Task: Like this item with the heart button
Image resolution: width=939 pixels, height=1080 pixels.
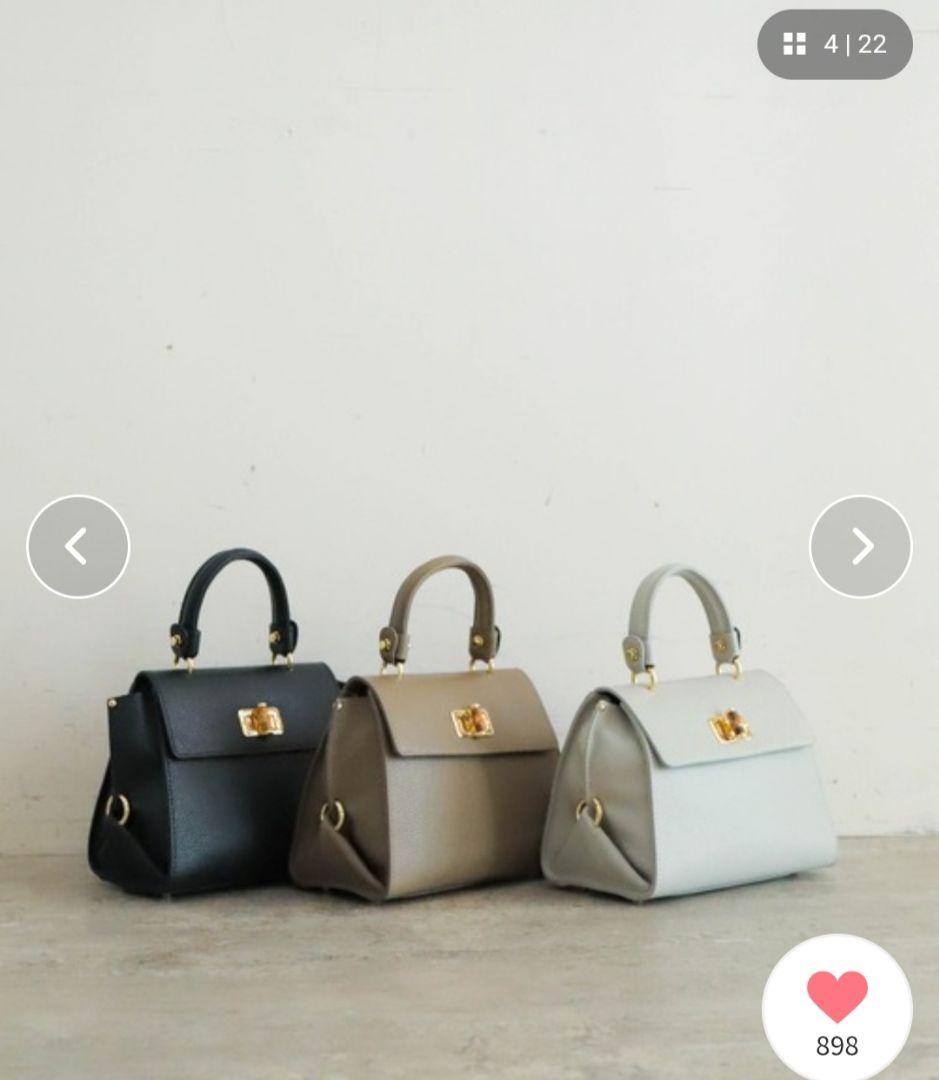Action: pyautogui.click(x=837, y=1000)
